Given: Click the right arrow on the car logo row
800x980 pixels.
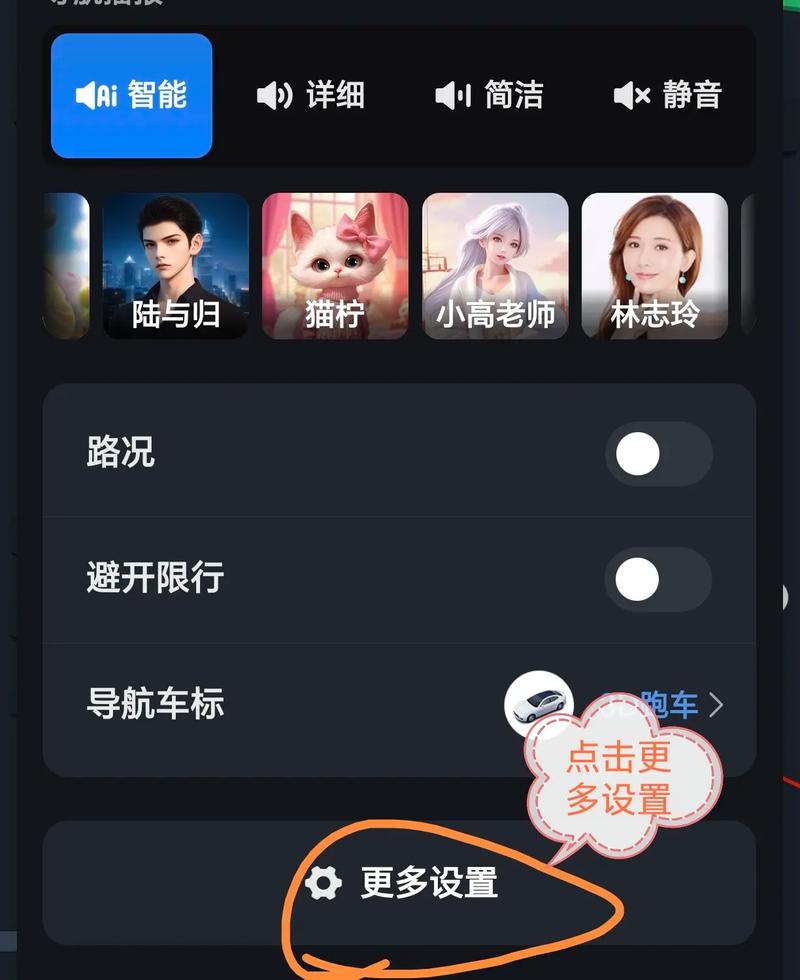Looking at the screenshot, I should point(718,705).
